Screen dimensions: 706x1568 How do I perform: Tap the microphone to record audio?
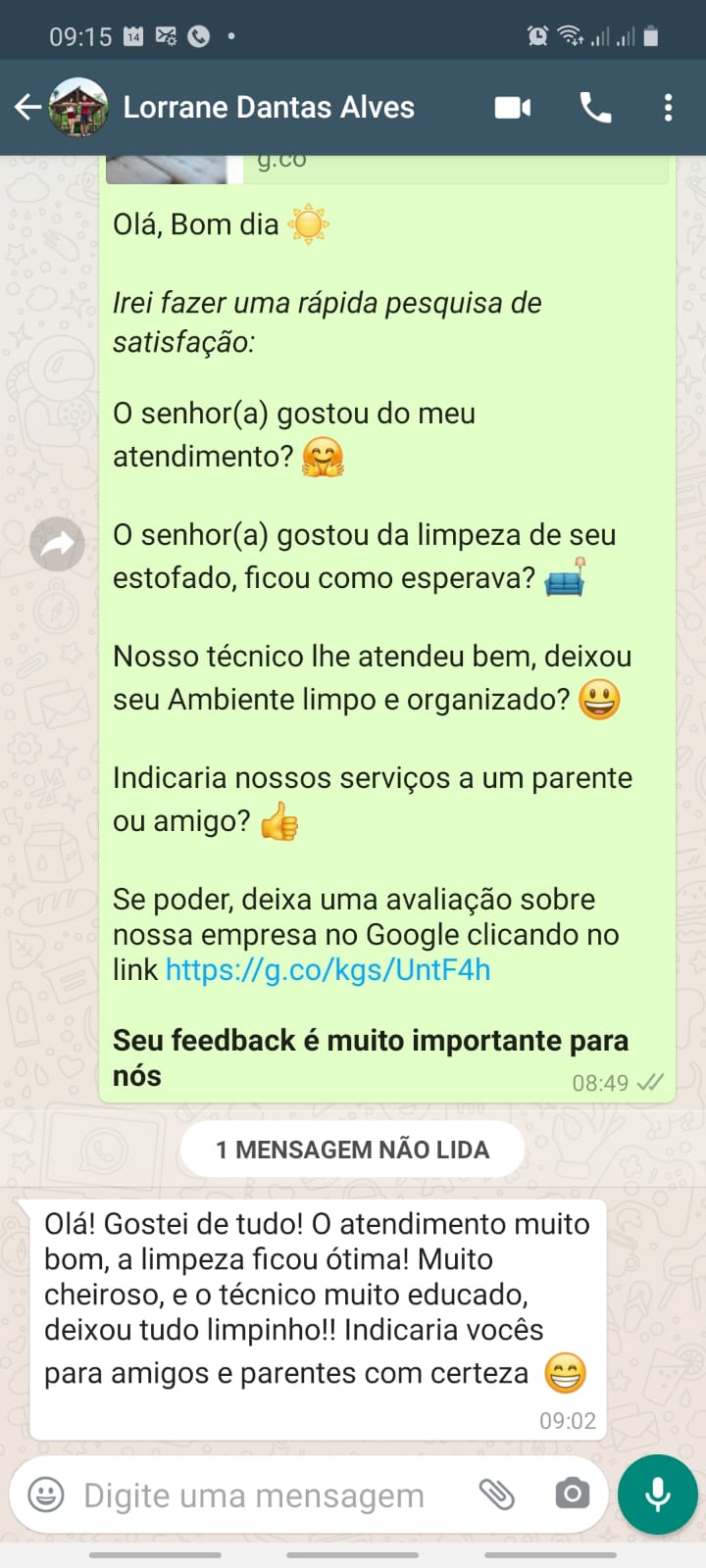coord(658,1494)
